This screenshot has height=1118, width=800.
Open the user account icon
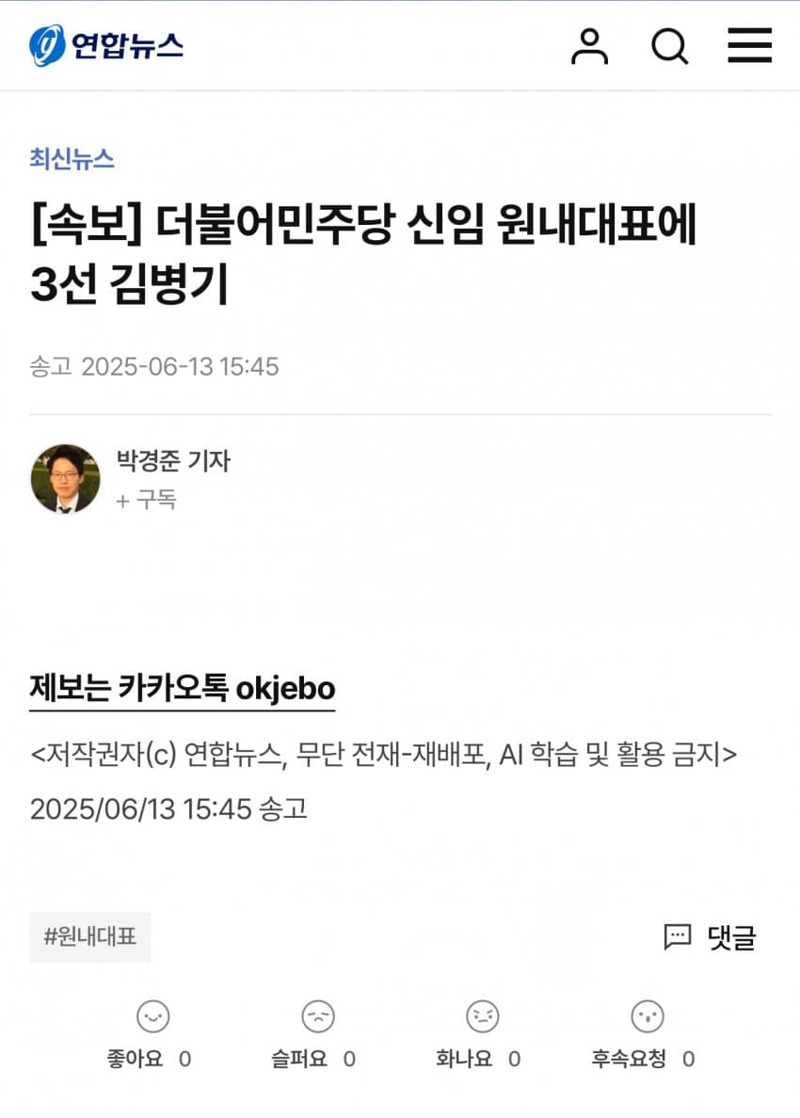pos(590,46)
